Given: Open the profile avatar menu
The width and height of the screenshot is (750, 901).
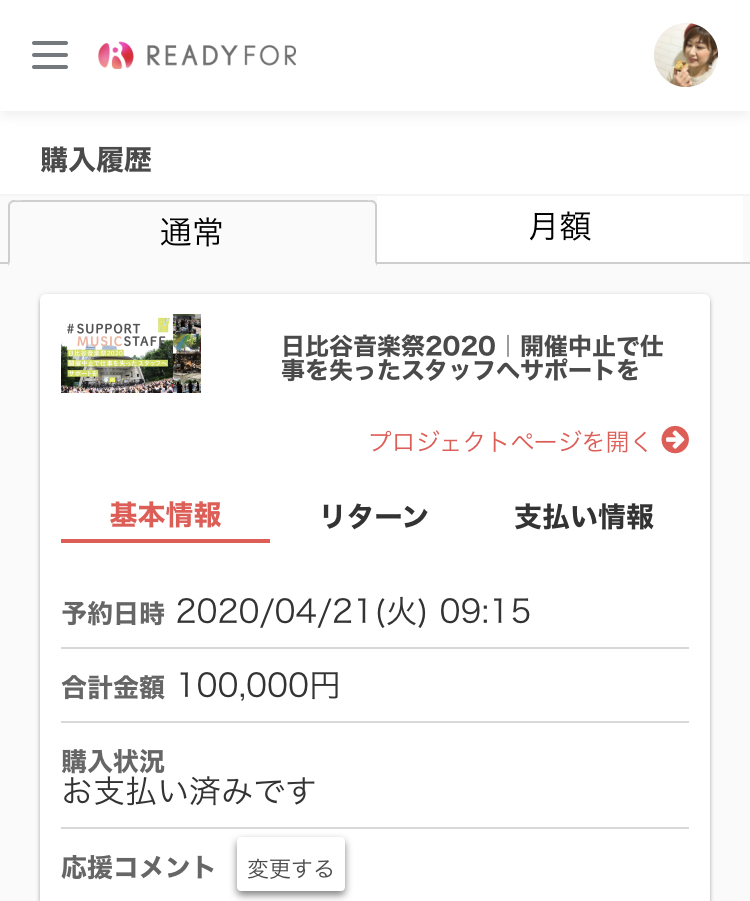Looking at the screenshot, I should [x=685, y=55].
